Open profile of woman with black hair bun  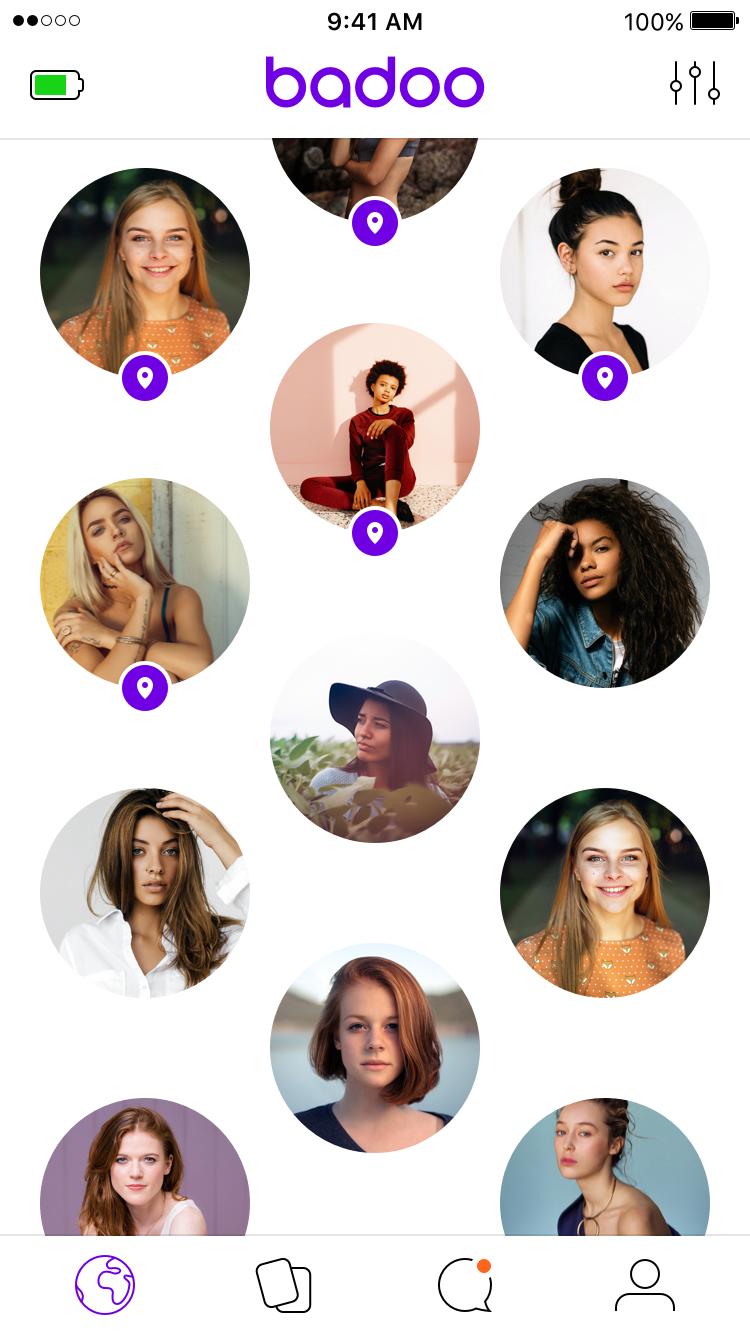605,273
